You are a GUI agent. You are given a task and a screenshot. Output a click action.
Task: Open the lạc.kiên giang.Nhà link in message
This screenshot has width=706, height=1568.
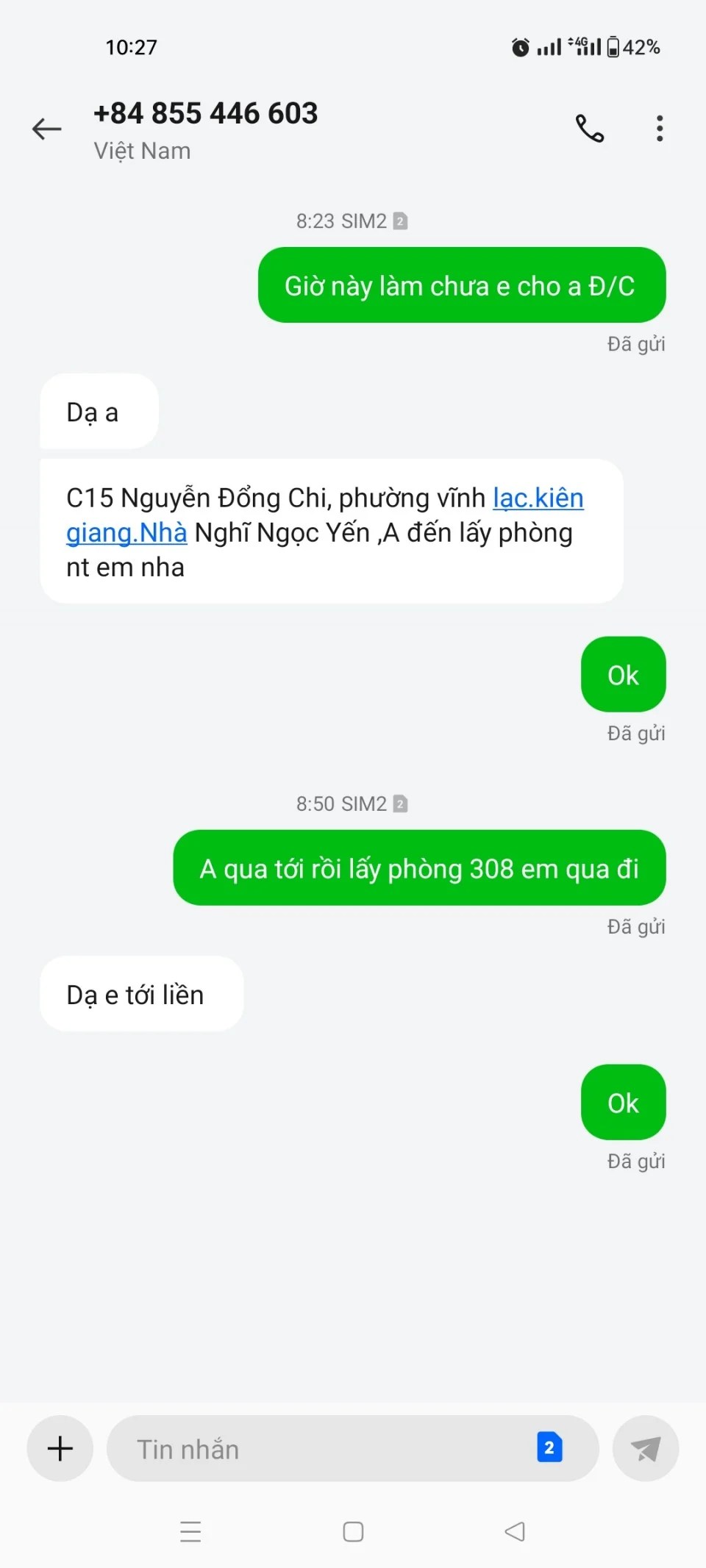[x=538, y=498]
